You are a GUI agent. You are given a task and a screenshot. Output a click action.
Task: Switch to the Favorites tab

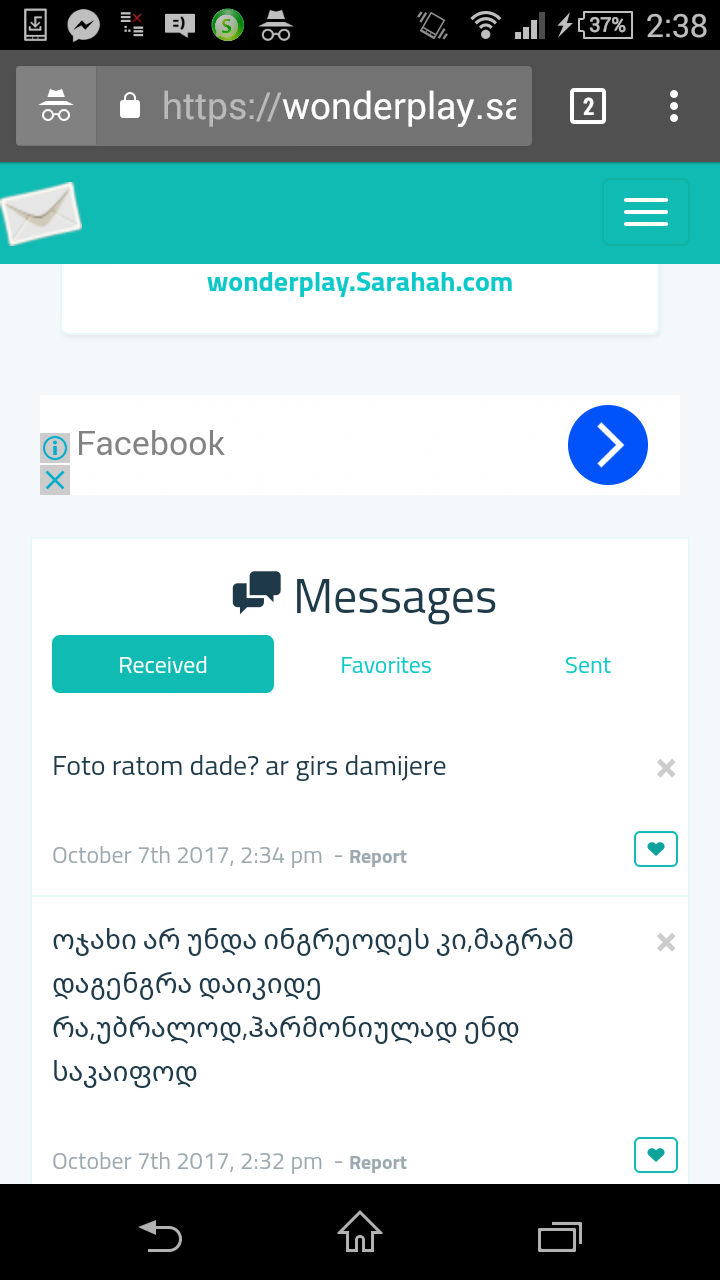click(x=386, y=665)
